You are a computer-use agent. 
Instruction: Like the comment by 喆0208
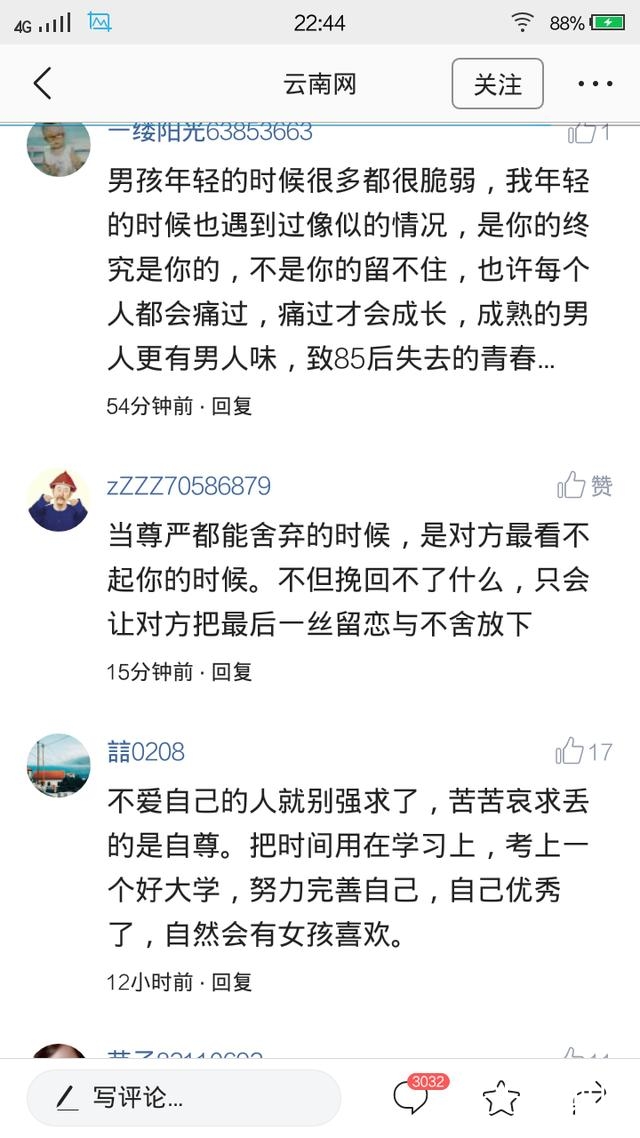[x=584, y=751]
